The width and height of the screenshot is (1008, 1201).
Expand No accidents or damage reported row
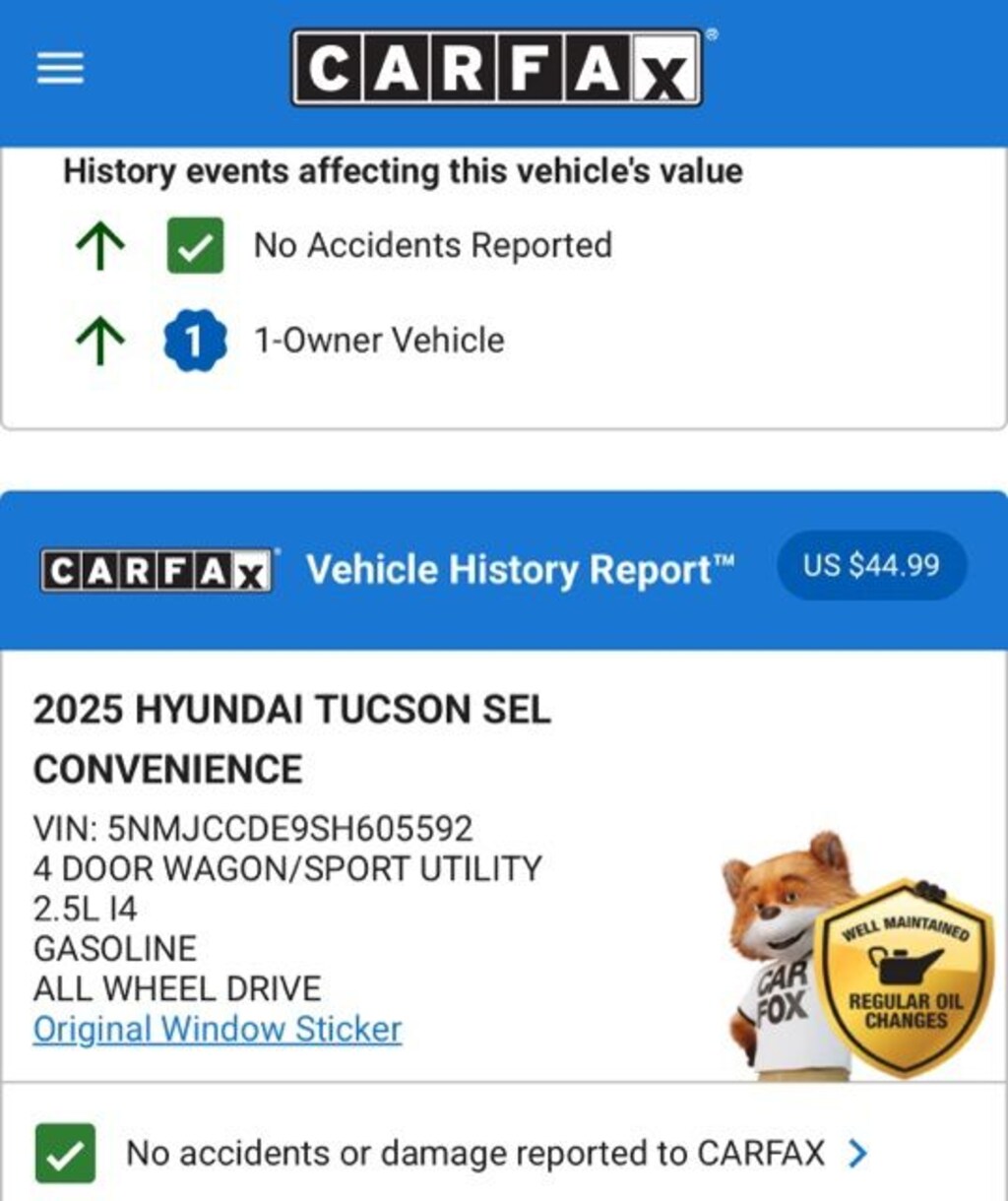click(x=857, y=1153)
